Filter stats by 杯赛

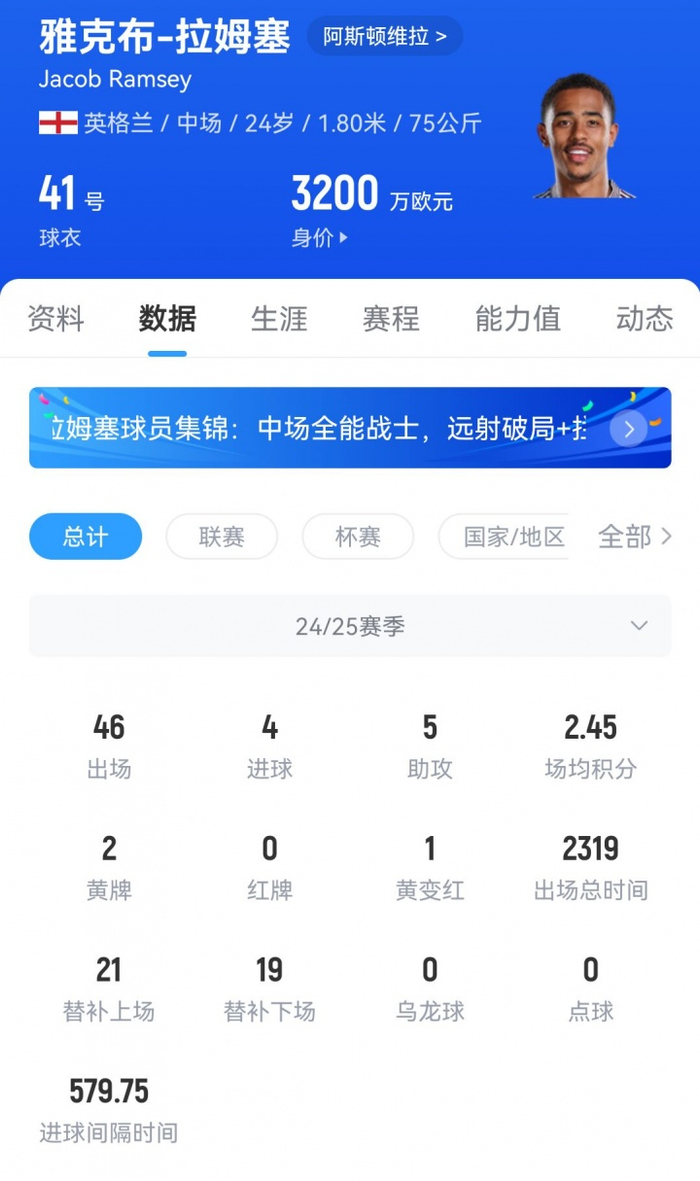coord(358,536)
